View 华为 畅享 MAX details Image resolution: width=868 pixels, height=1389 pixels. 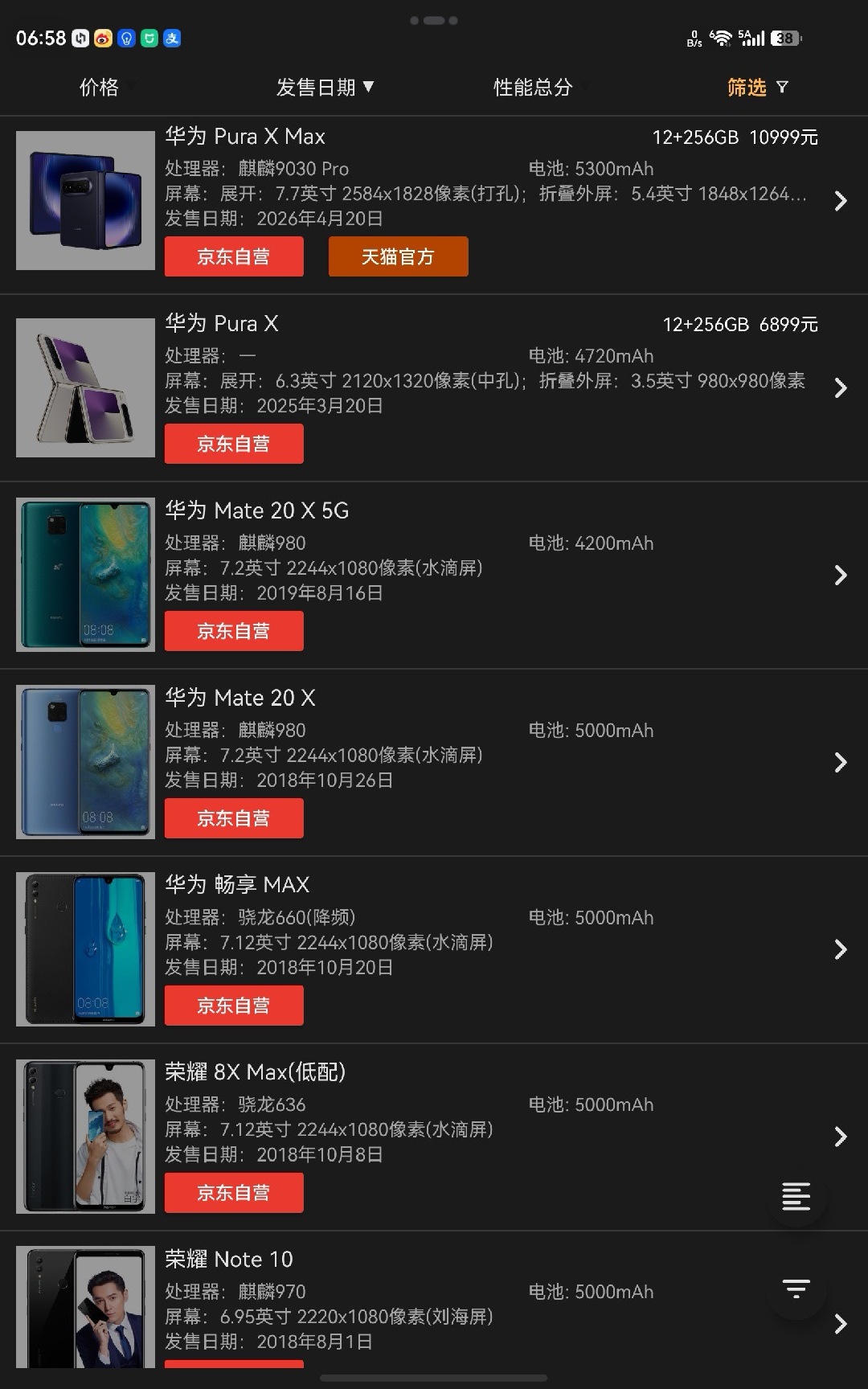(x=434, y=950)
